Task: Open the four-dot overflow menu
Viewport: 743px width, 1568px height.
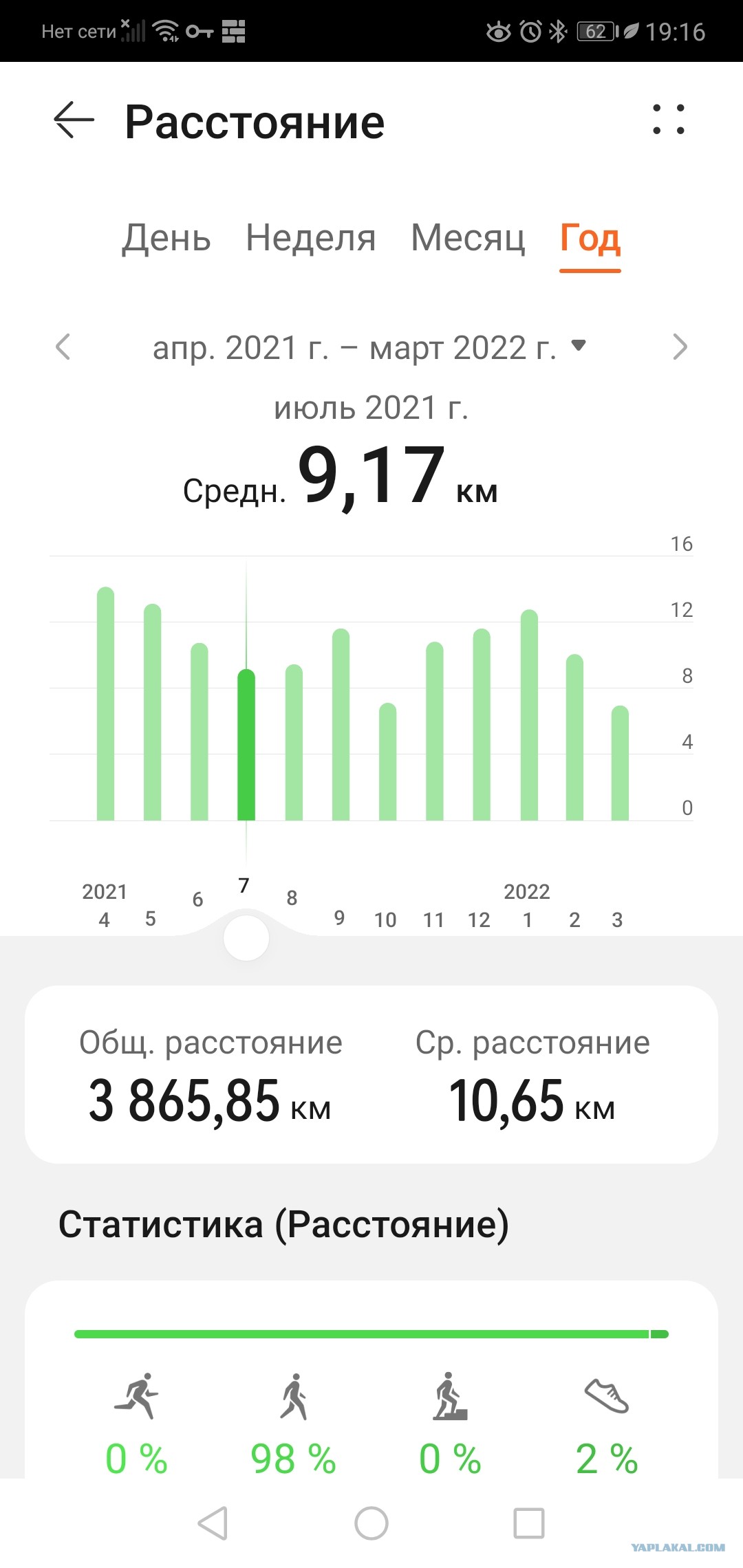Action: point(669,120)
